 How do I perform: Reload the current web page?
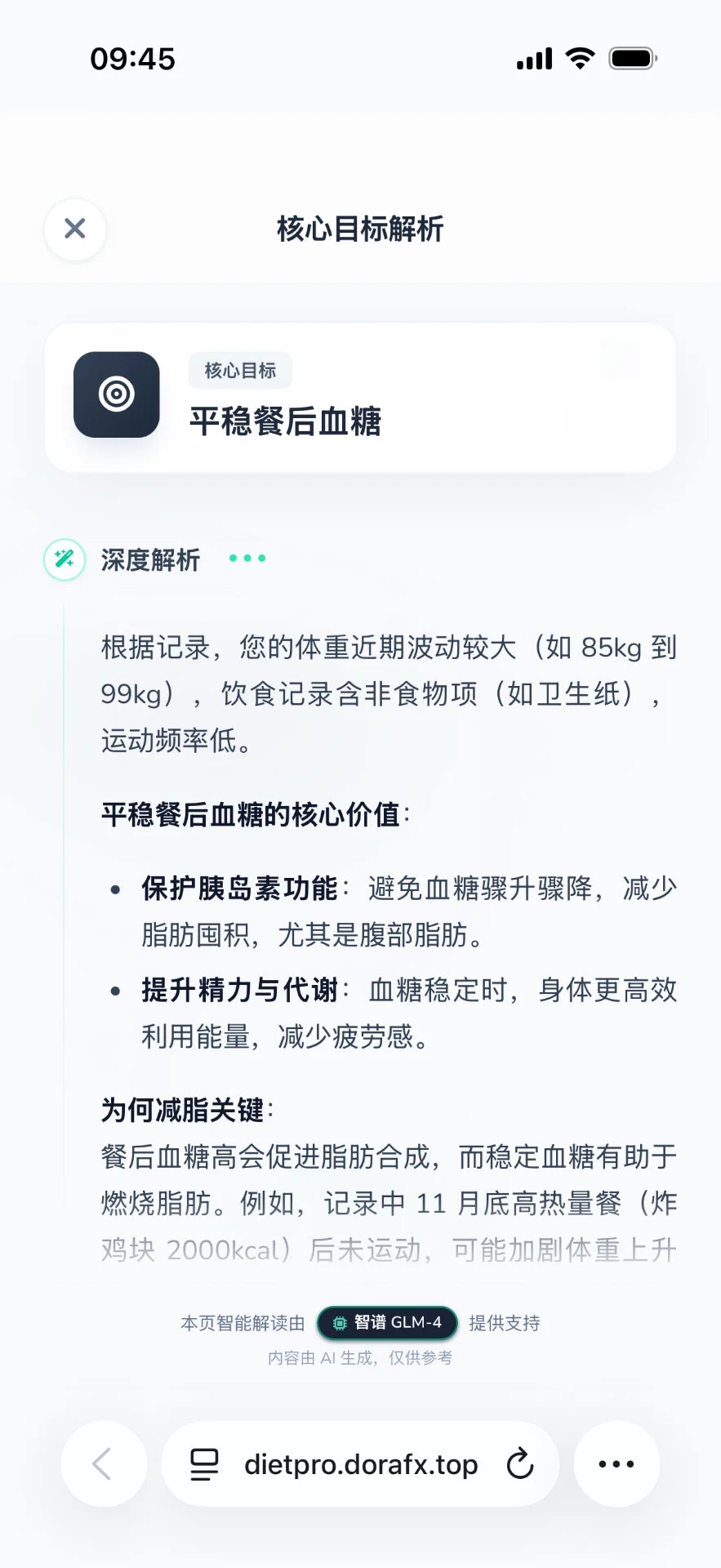[x=519, y=1464]
